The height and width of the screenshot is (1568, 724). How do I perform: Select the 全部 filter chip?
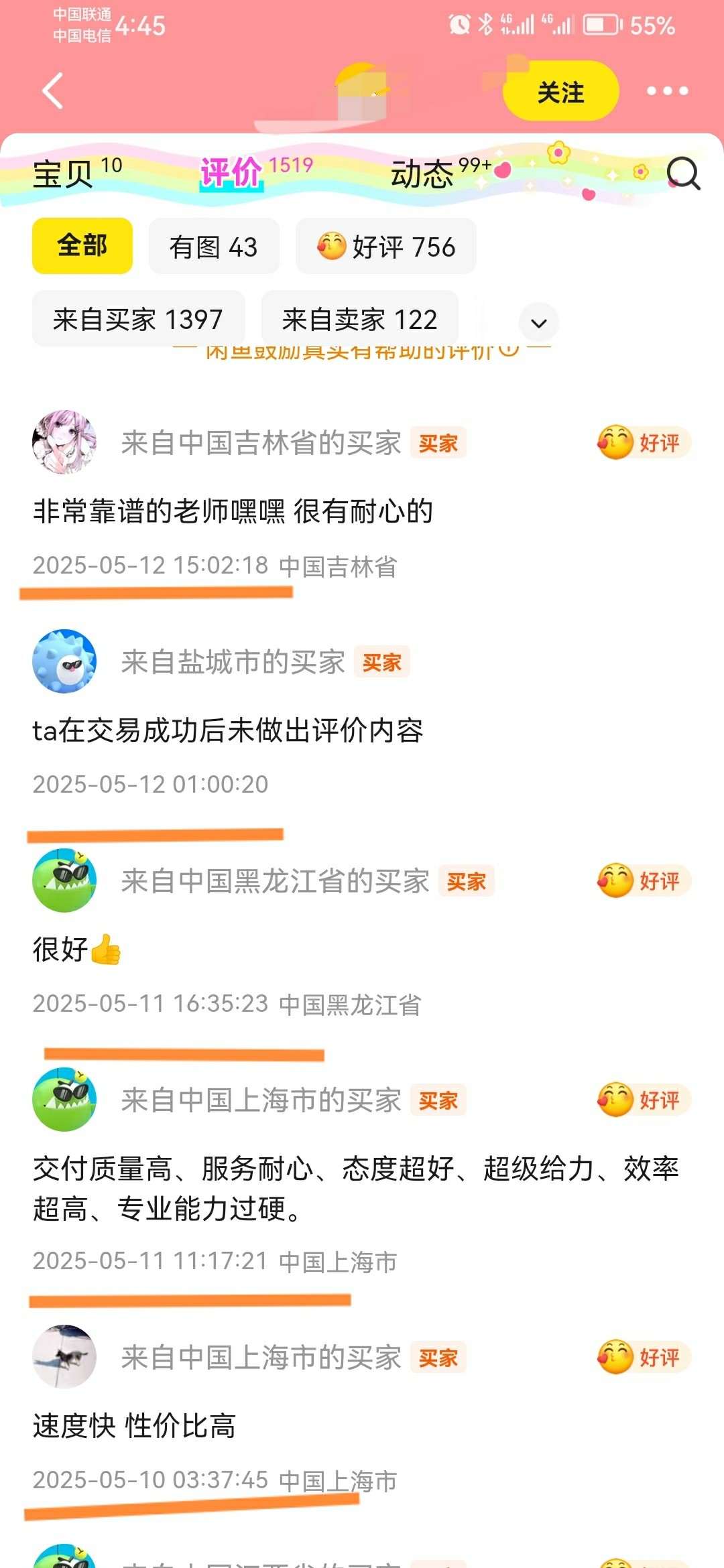coord(82,246)
